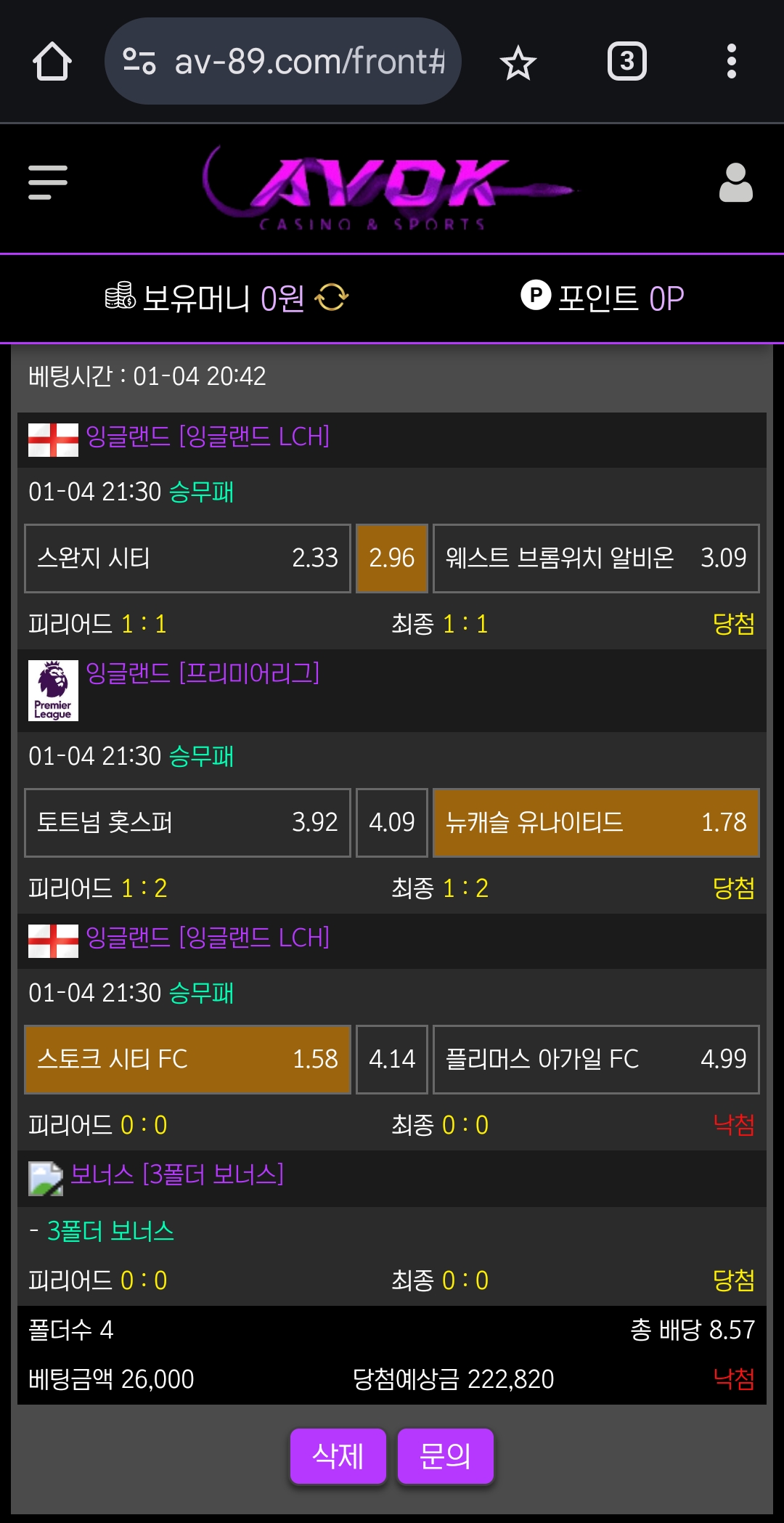Open the browser home page

click(52, 62)
